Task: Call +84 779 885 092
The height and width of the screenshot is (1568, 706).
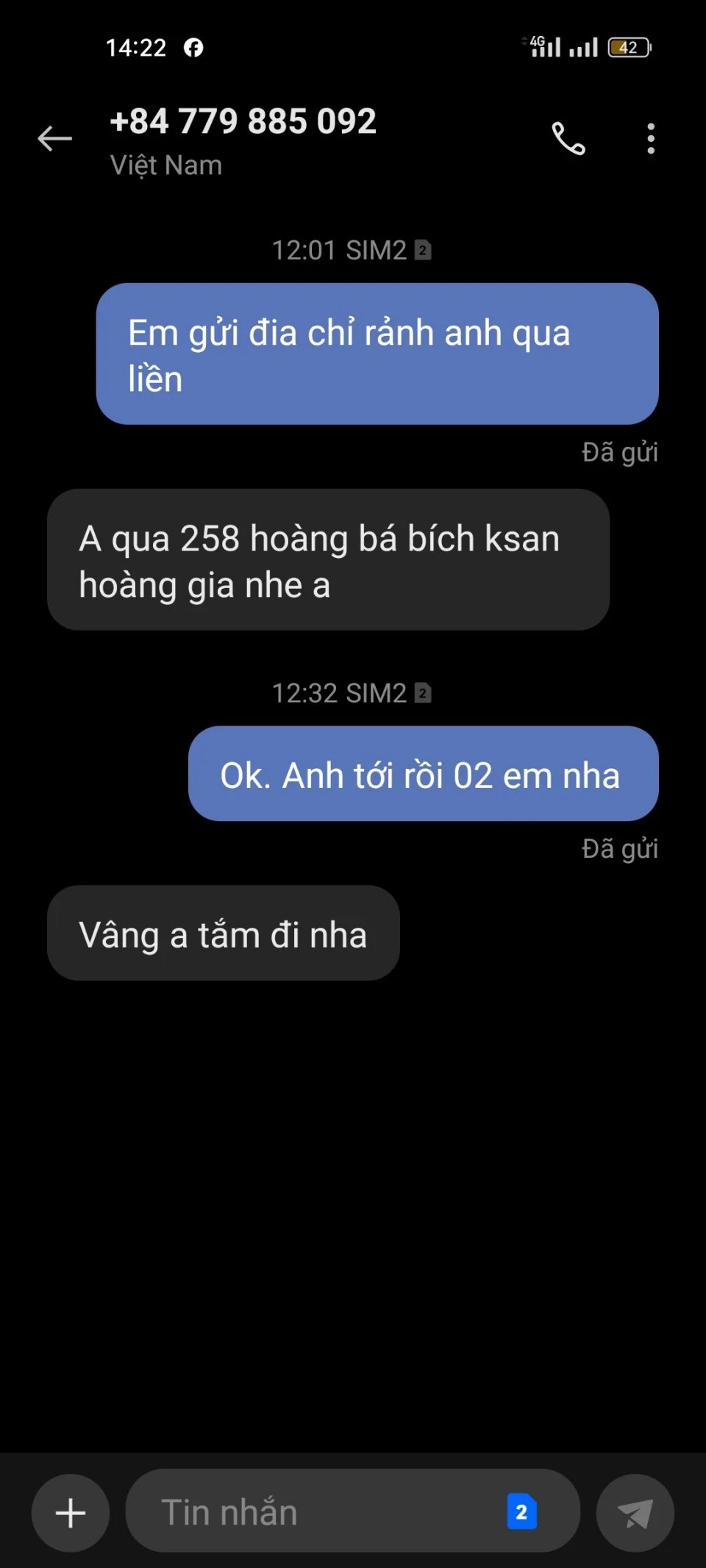Action: 568,138
